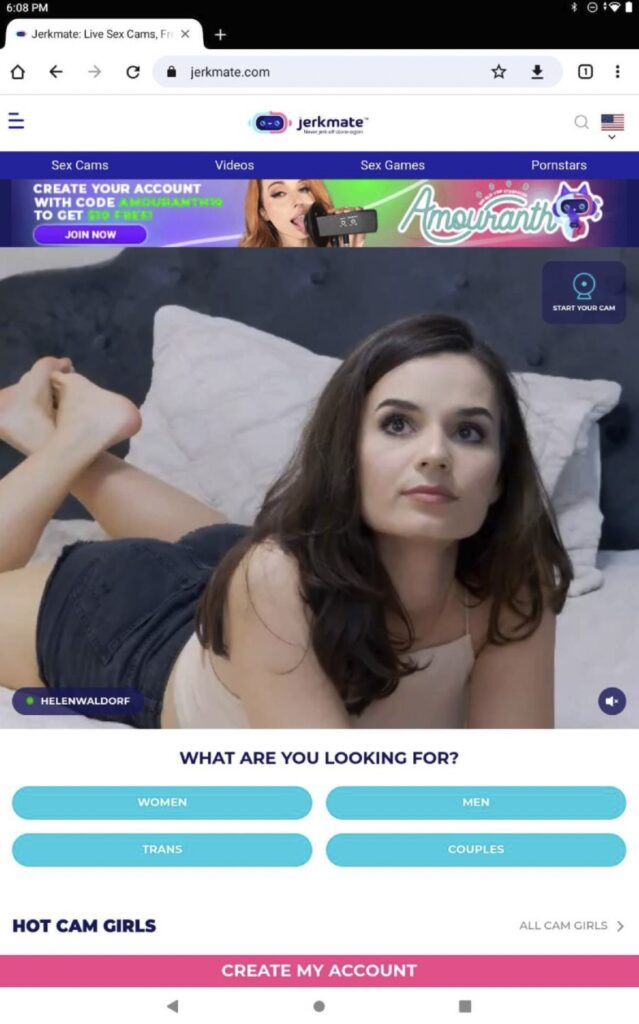Select the Women category
Image resolution: width=639 pixels, height=1024 pixels.
162,802
